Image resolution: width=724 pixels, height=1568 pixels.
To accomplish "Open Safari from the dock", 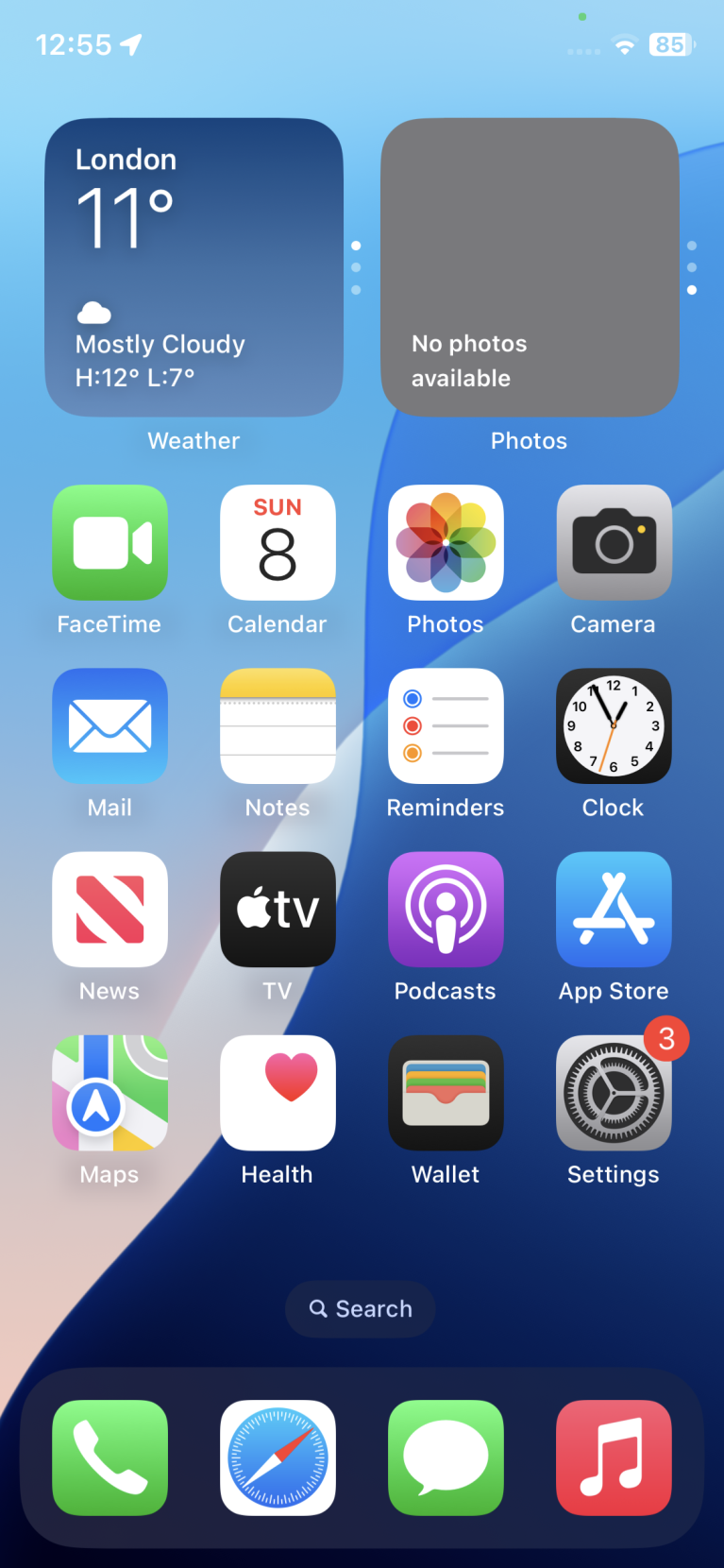I will (278, 1457).
